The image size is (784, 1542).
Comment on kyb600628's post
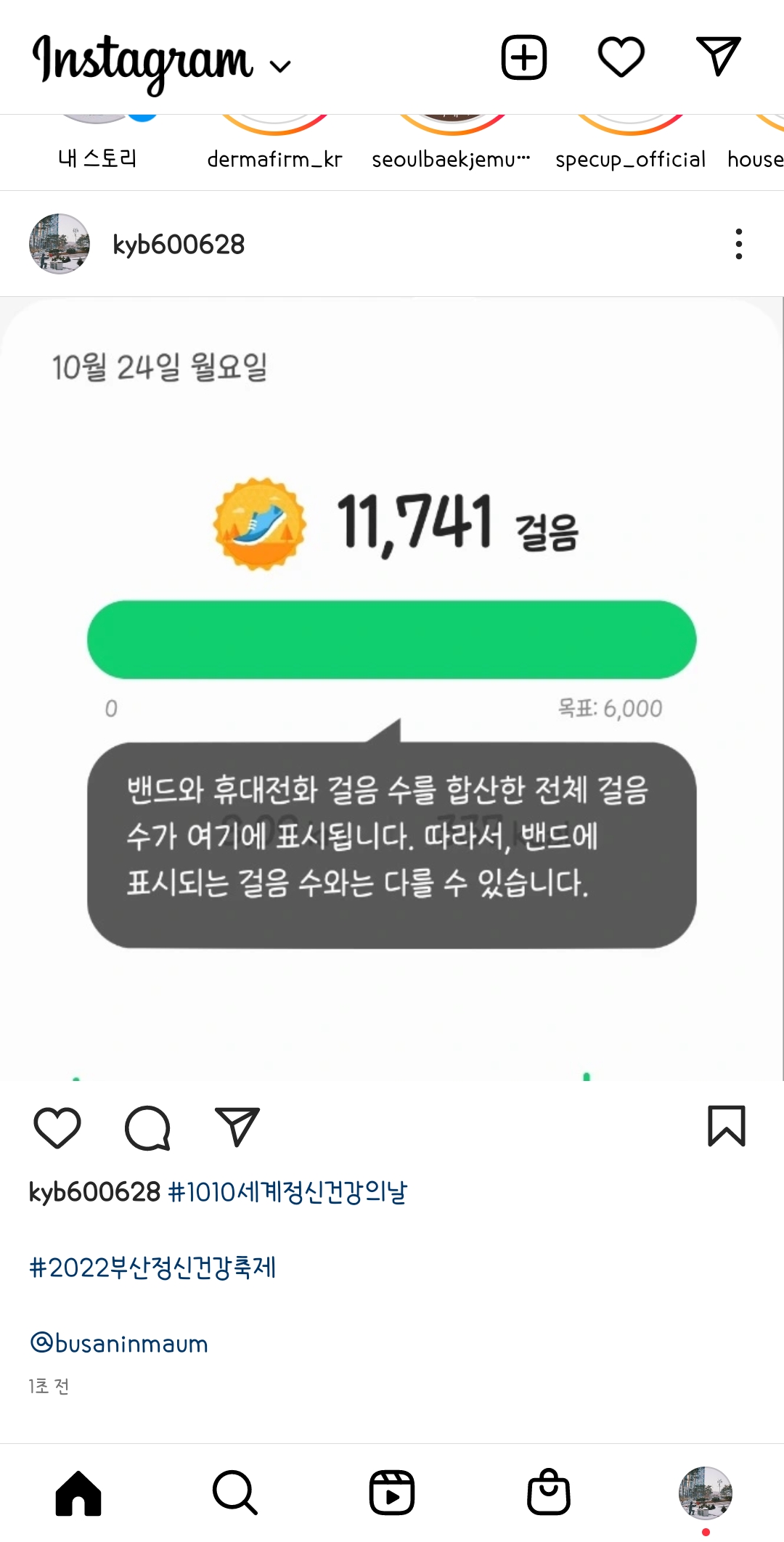(147, 1127)
